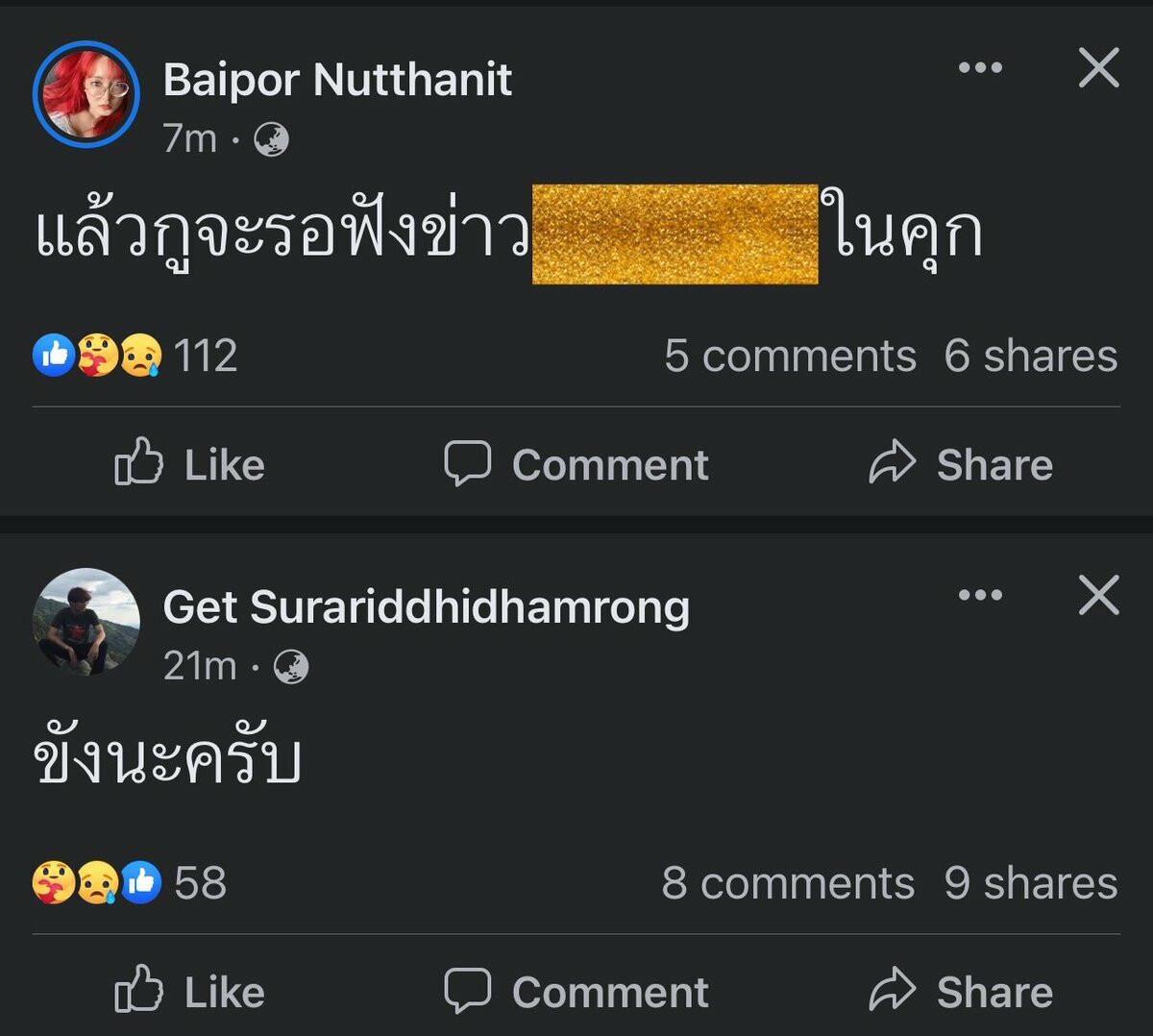Viewport: 1153px width, 1036px height.
Task: Open the options menu on Get's post
Action: click(980, 595)
